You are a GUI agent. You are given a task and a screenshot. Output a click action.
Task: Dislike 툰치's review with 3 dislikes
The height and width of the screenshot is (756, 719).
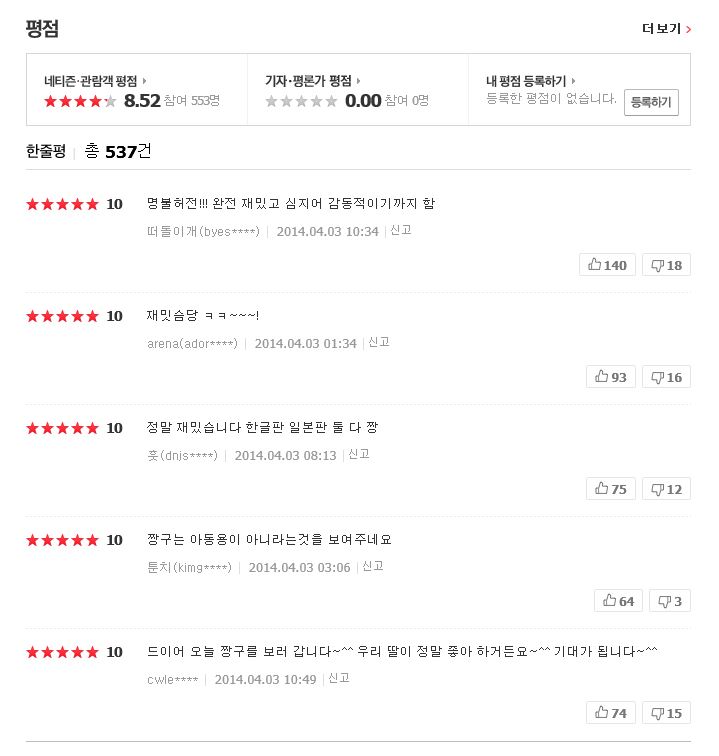(x=670, y=601)
